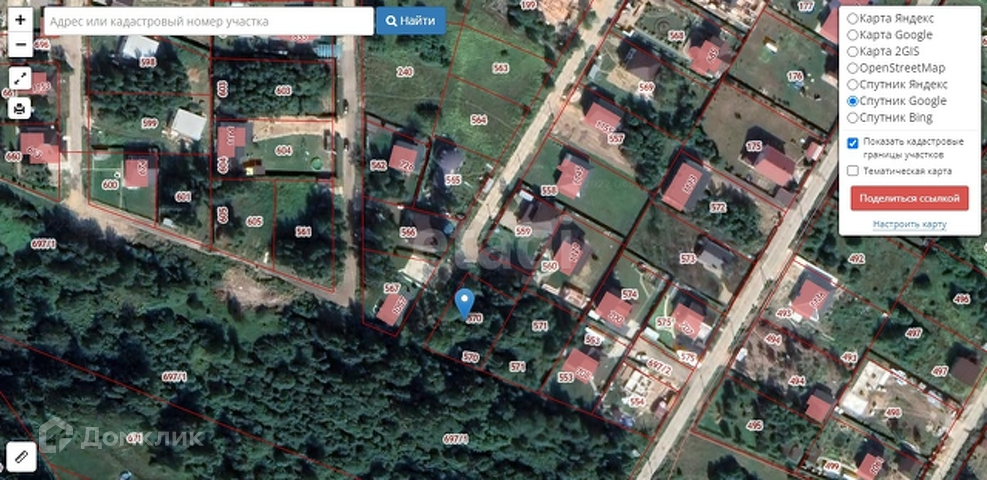
Task: Print the current map view
Action: [x=20, y=107]
